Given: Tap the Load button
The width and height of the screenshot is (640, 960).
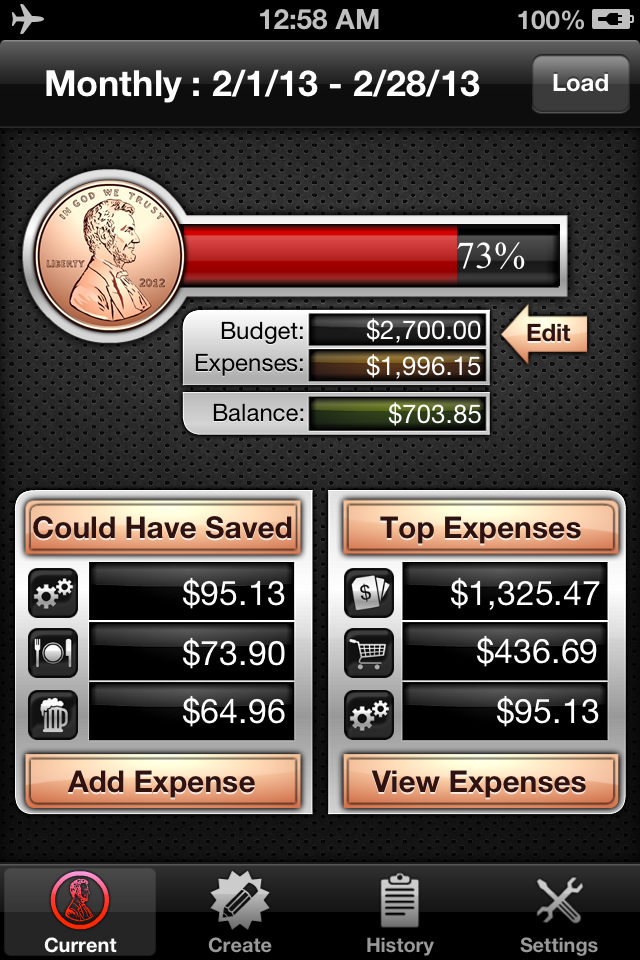Looking at the screenshot, I should coord(581,83).
